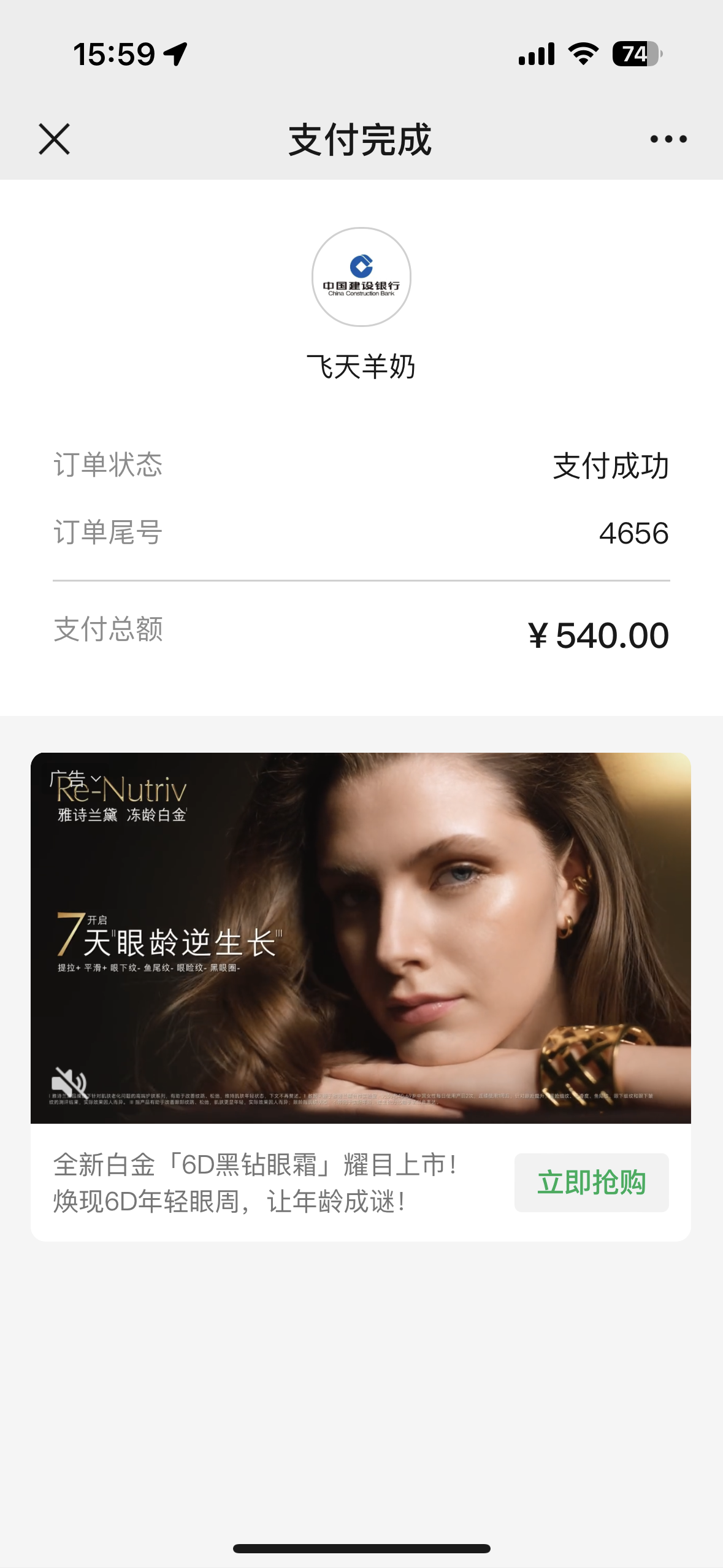Unmute the ad video sound
Image resolution: width=723 pixels, height=1568 pixels.
[x=69, y=1082]
